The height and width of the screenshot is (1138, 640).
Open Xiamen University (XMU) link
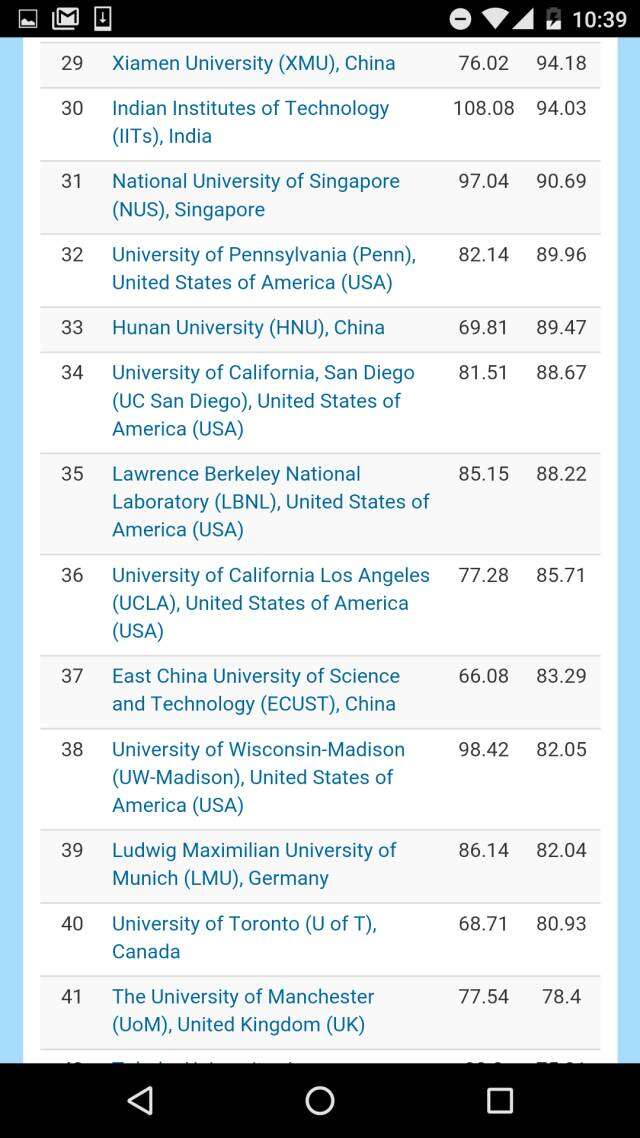(x=253, y=63)
